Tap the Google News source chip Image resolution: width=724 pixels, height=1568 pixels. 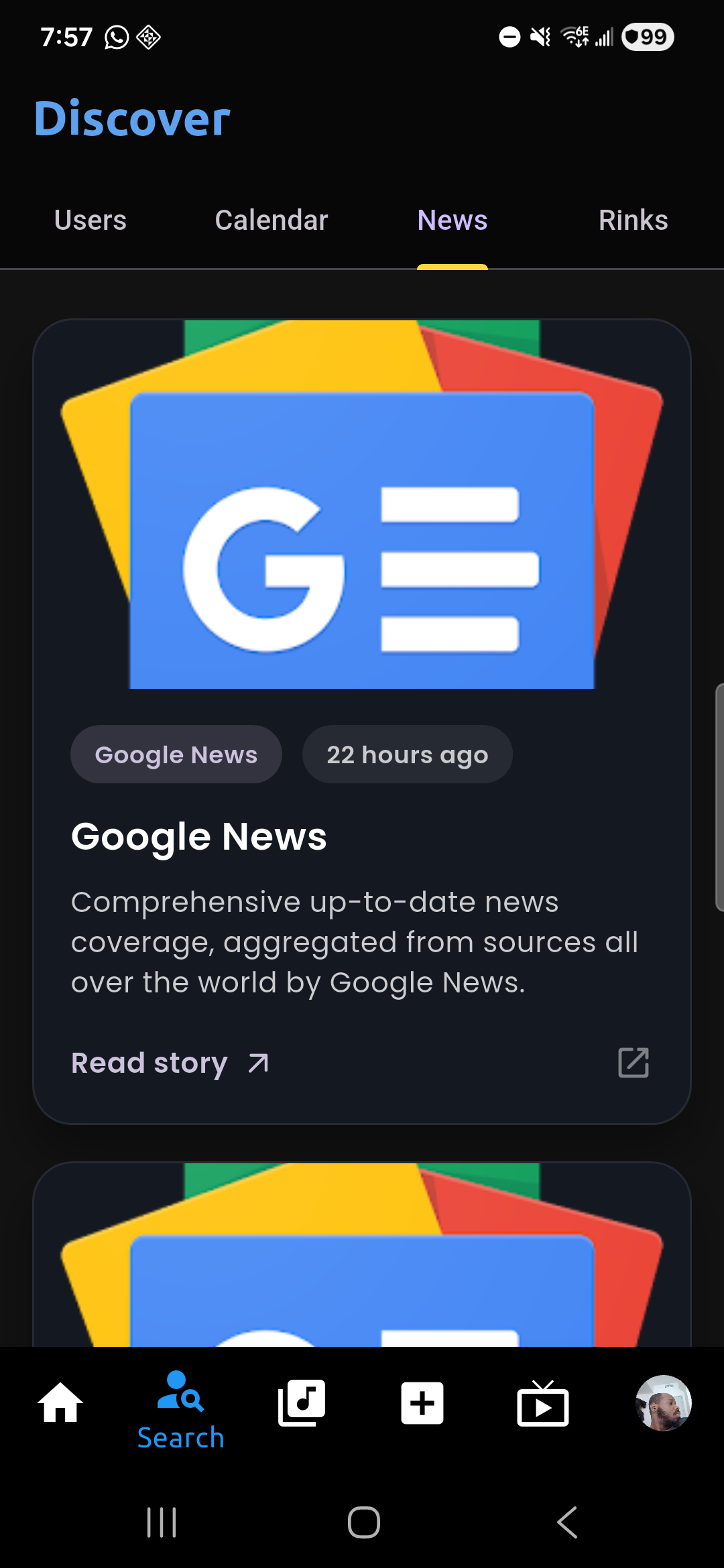[176, 755]
